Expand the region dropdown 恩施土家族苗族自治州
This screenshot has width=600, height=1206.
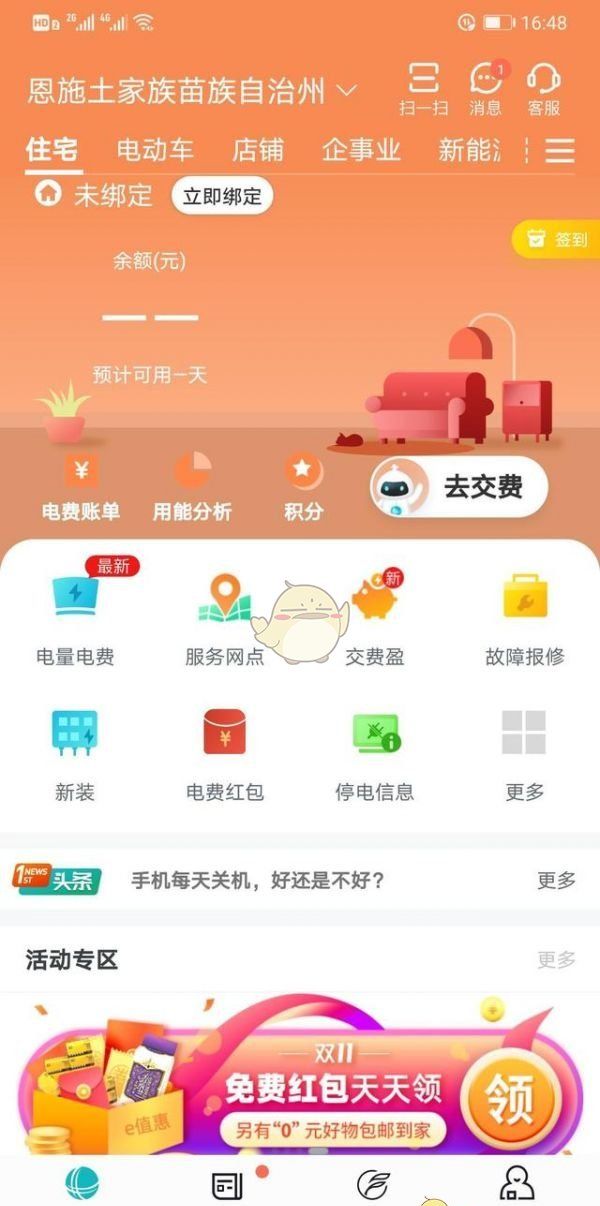192,92
